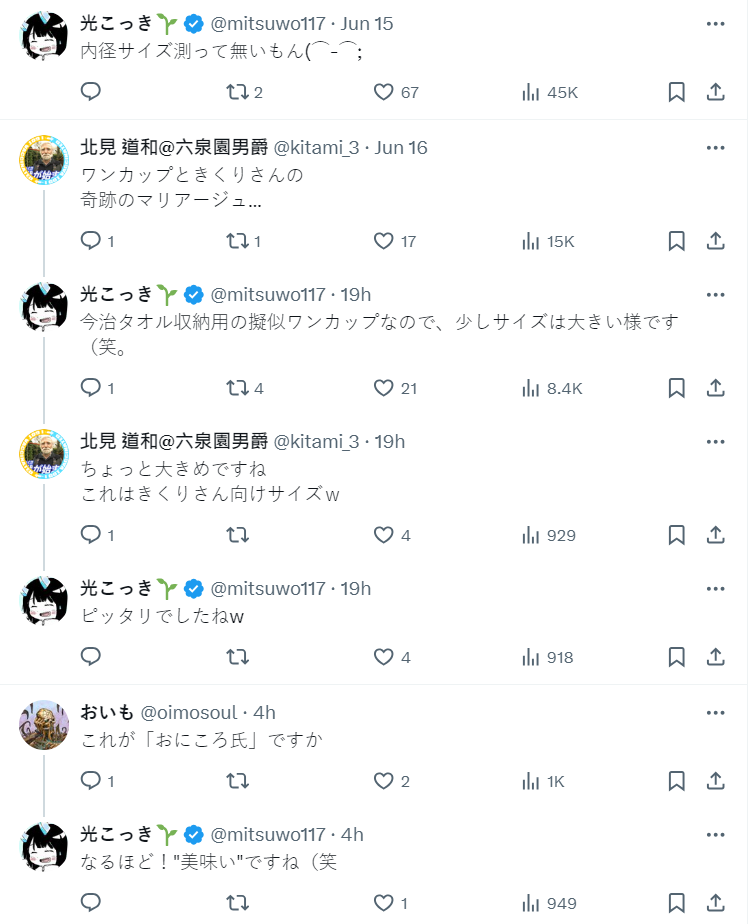Open おいも's profile avatar
This screenshot has height=924, width=753.
point(44,725)
